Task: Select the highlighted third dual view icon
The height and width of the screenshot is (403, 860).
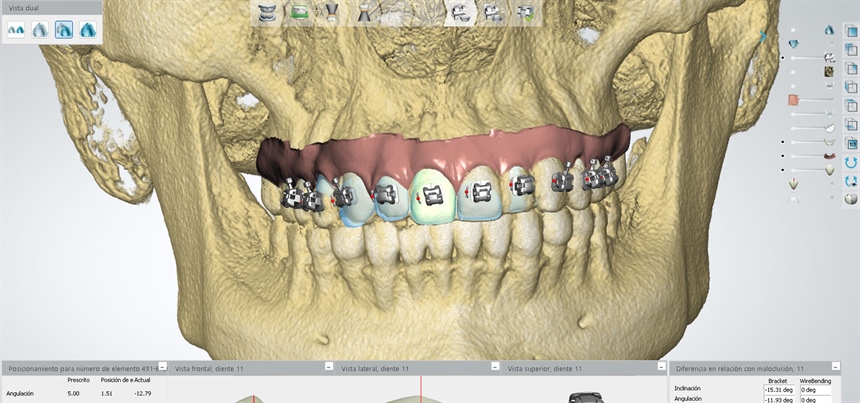Action: [x=64, y=30]
